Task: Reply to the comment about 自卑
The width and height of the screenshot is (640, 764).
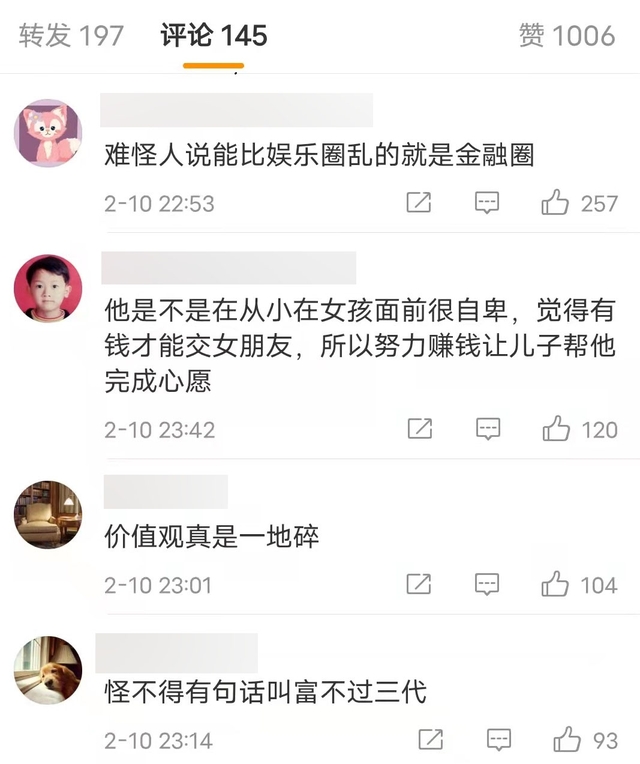Action: [487, 429]
